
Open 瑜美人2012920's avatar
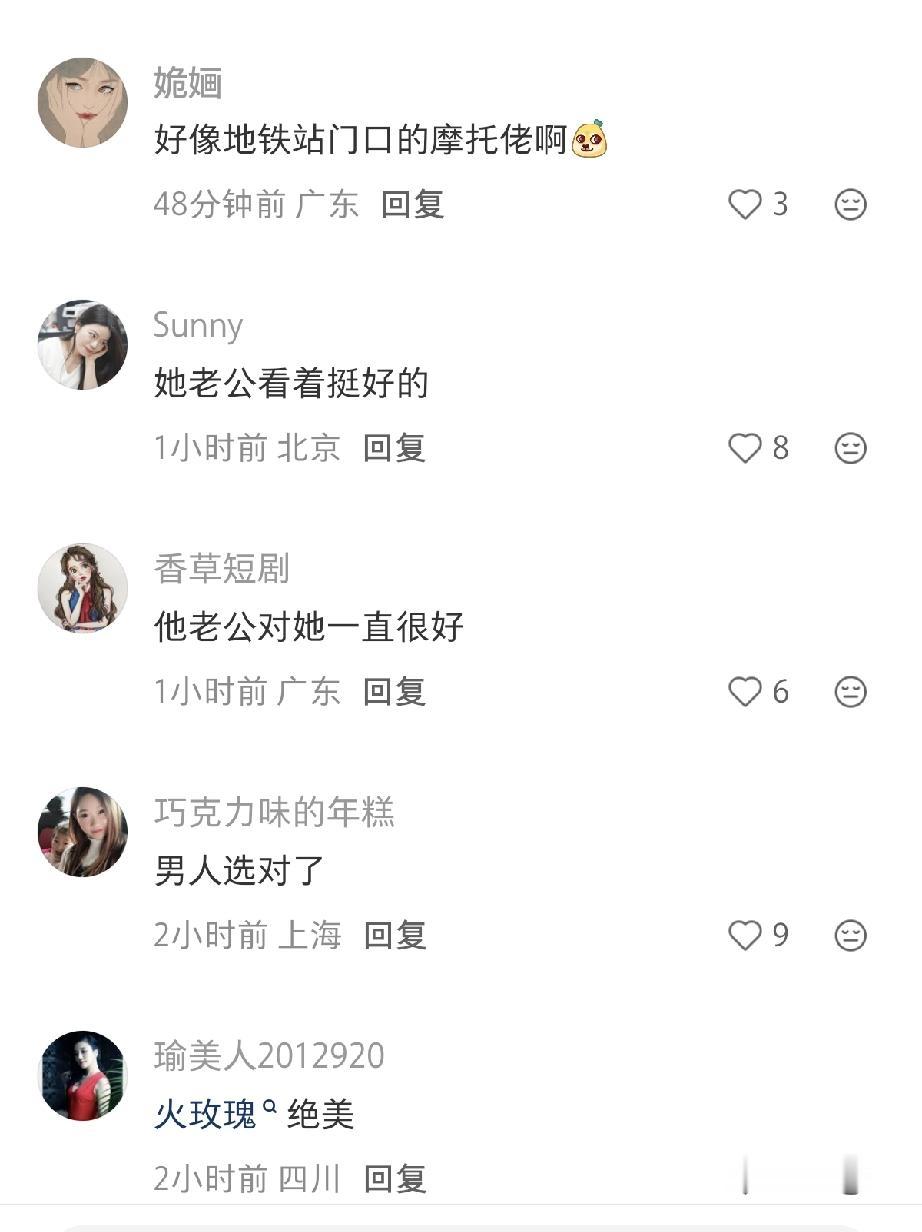click(x=83, y=1076)
